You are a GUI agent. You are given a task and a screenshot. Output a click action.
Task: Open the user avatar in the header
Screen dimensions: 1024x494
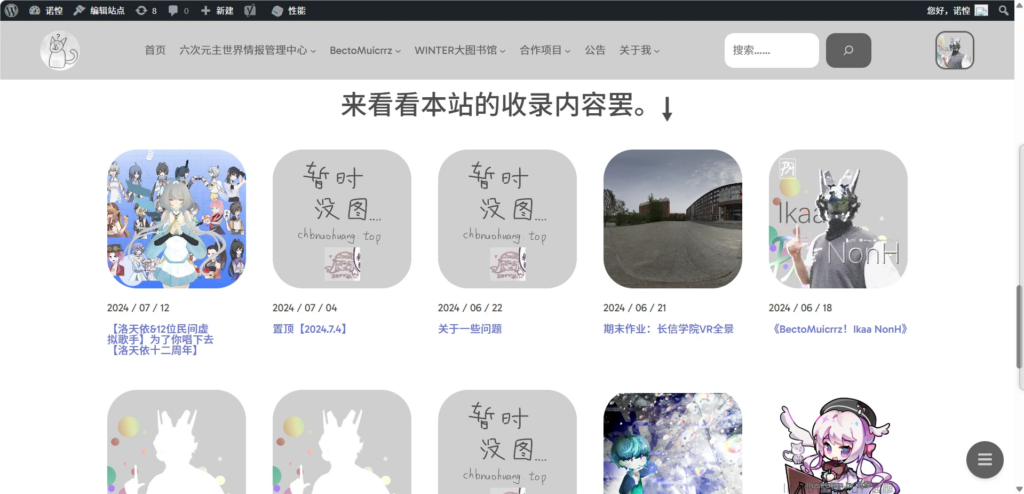click(x=954, y=50)
